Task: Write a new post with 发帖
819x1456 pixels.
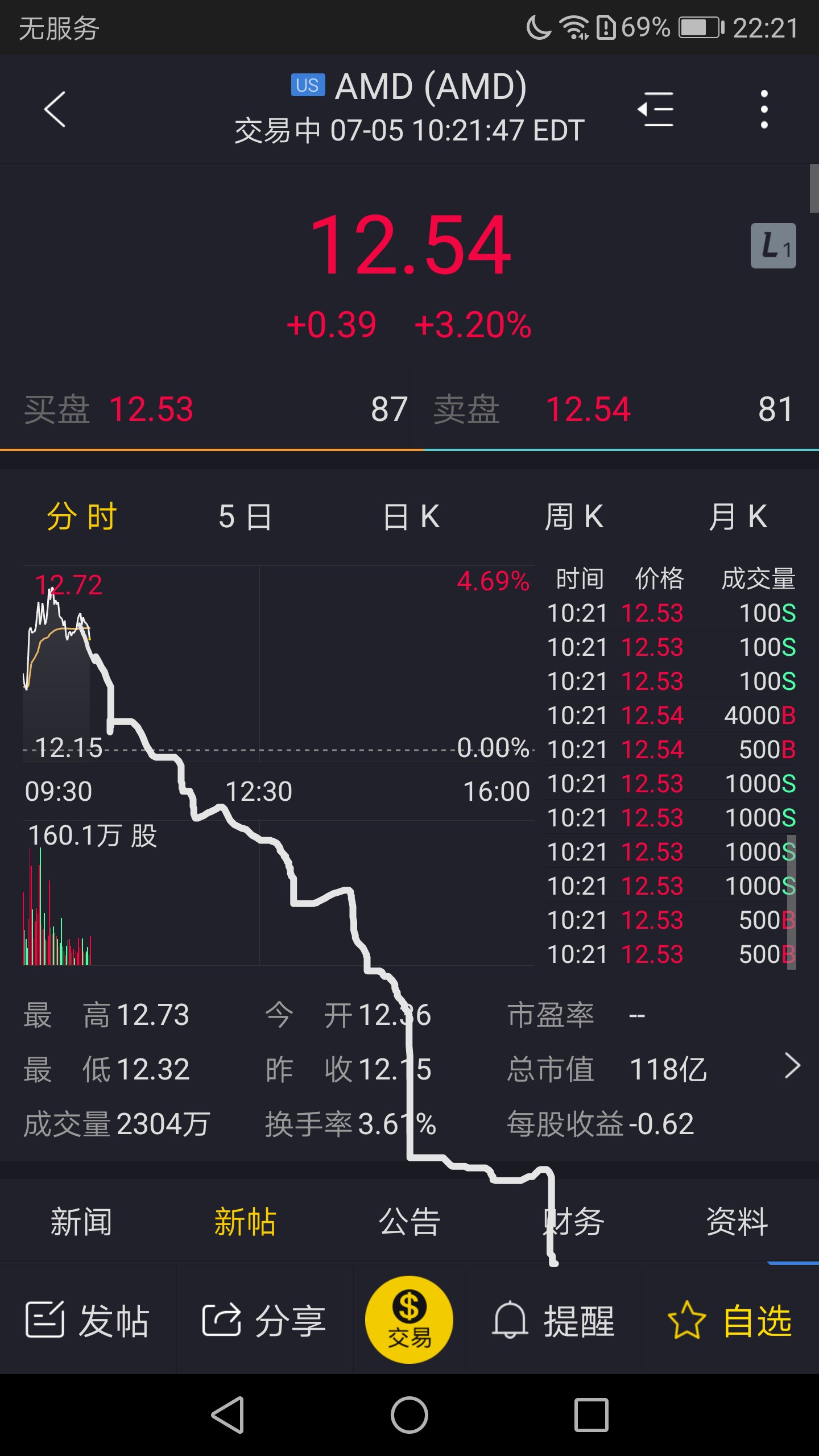Action: pyautogui.click(x=88, y=1321)
